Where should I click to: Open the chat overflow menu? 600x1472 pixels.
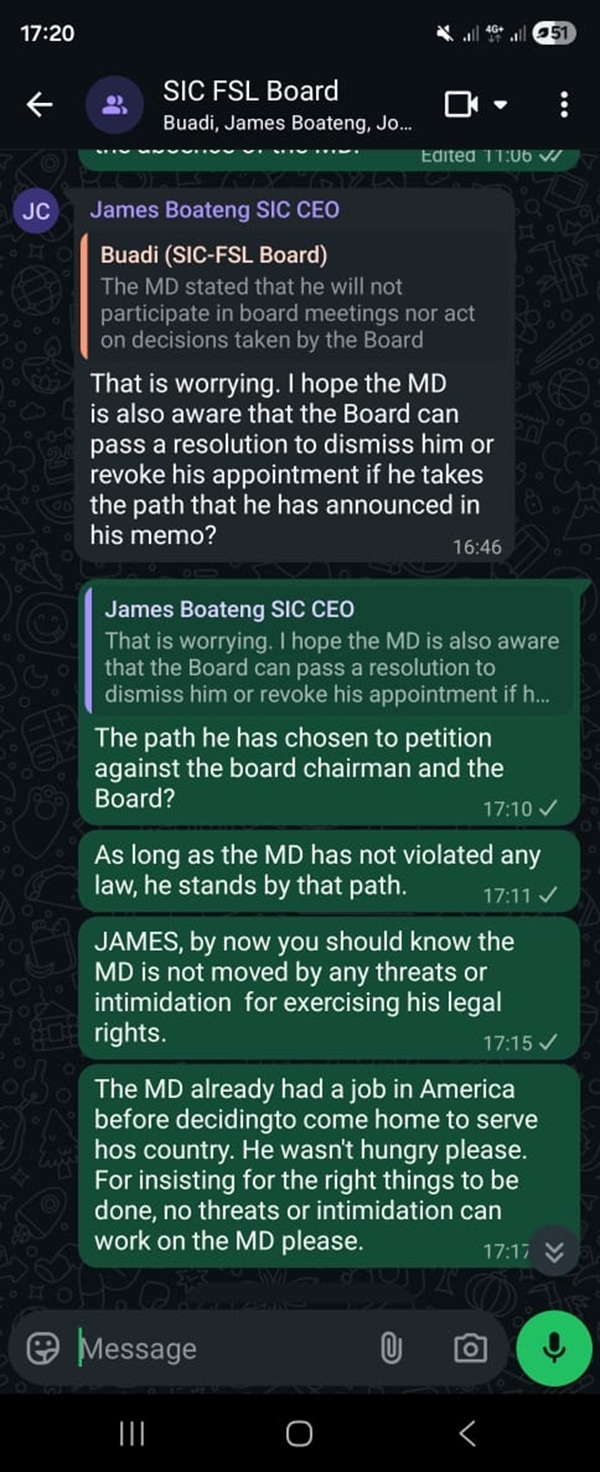(x=564, y=104)
